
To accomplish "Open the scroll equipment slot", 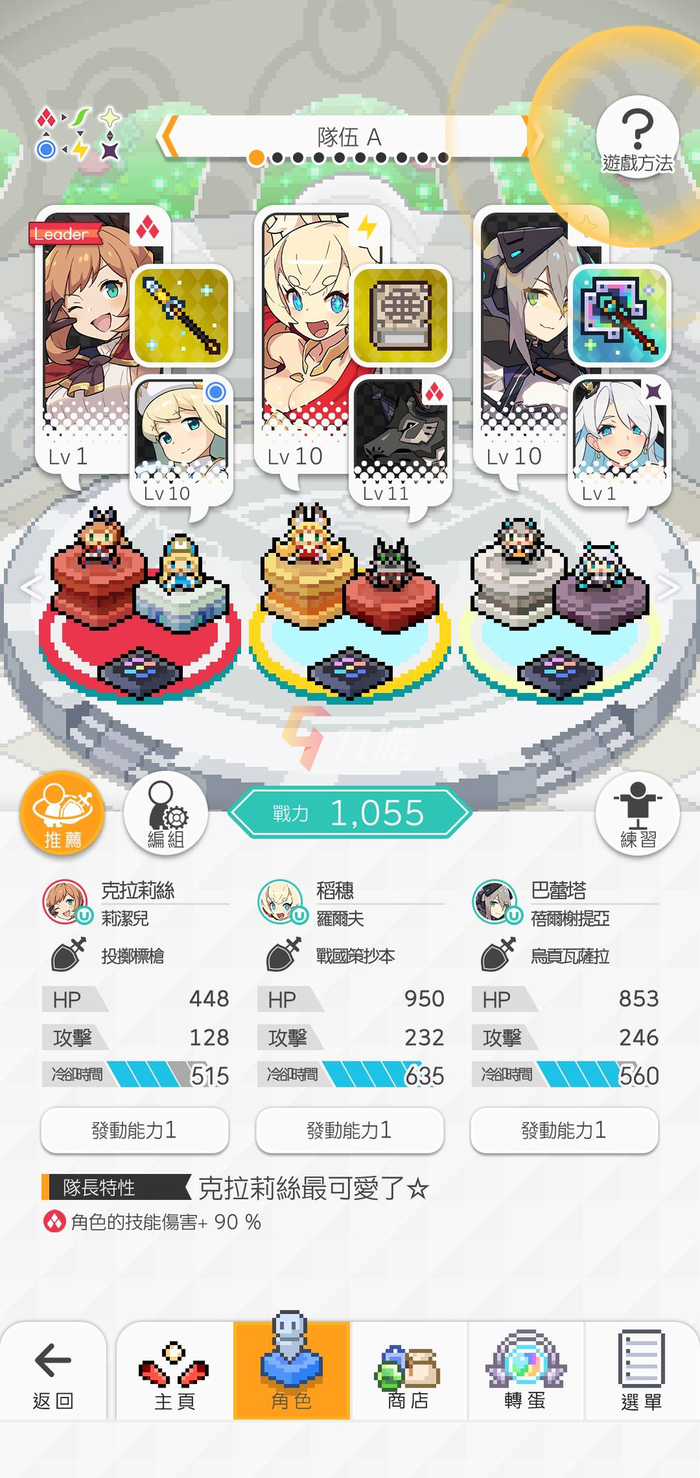I will [x=401, y=316].
